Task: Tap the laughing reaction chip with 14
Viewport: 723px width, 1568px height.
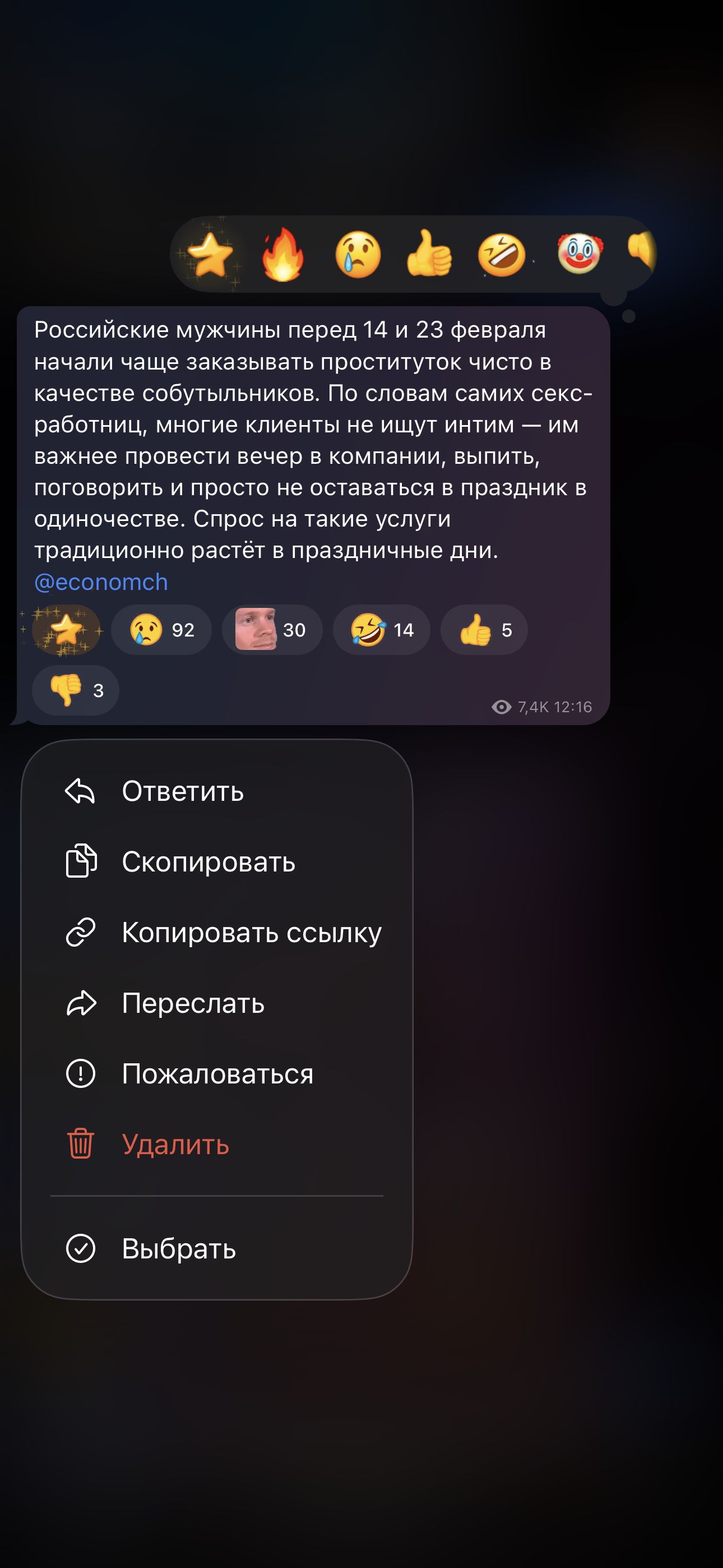Action: click(382, 629)
